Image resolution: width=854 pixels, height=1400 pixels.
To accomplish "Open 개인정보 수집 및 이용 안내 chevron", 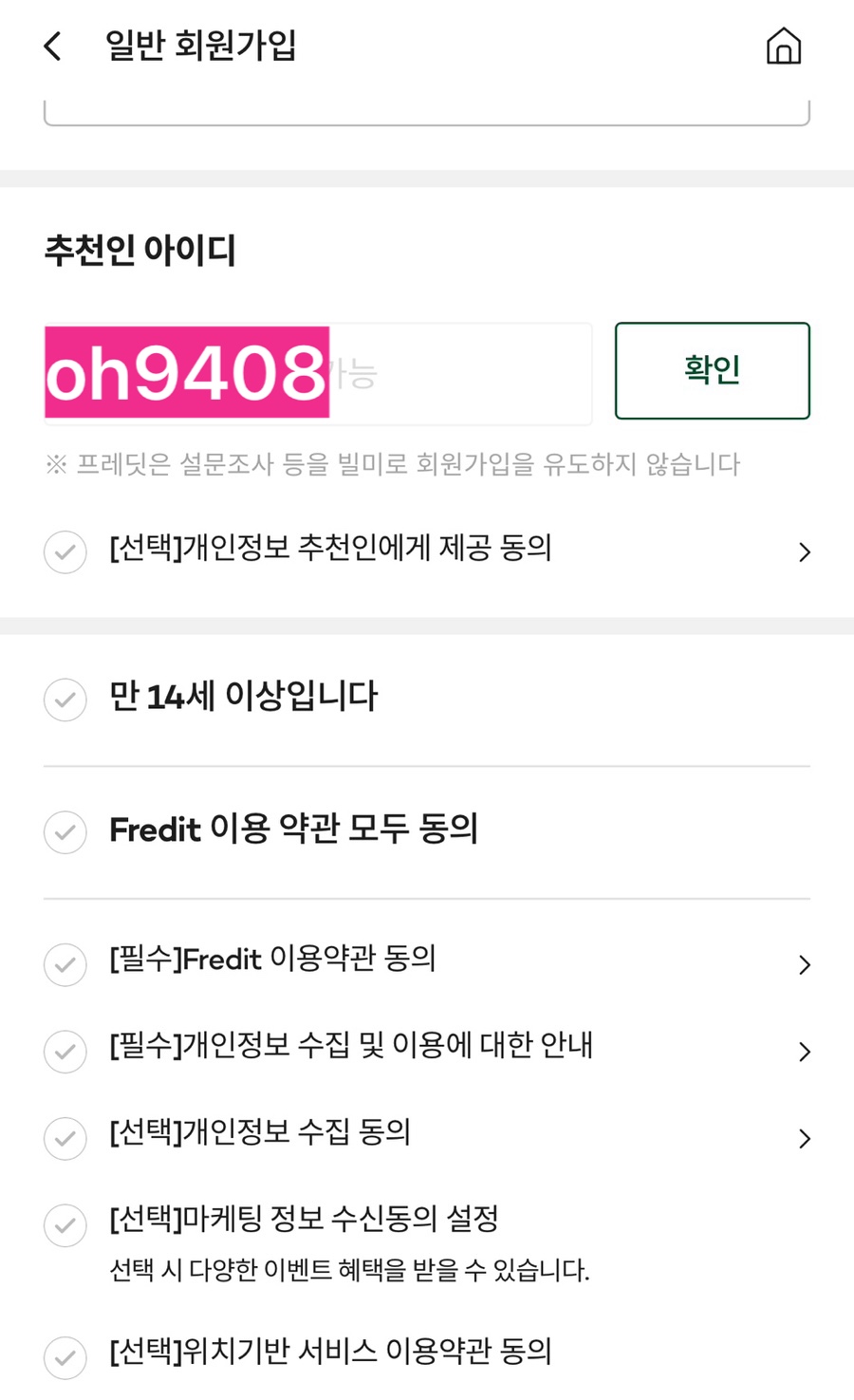I will [x=805, y=1052].
